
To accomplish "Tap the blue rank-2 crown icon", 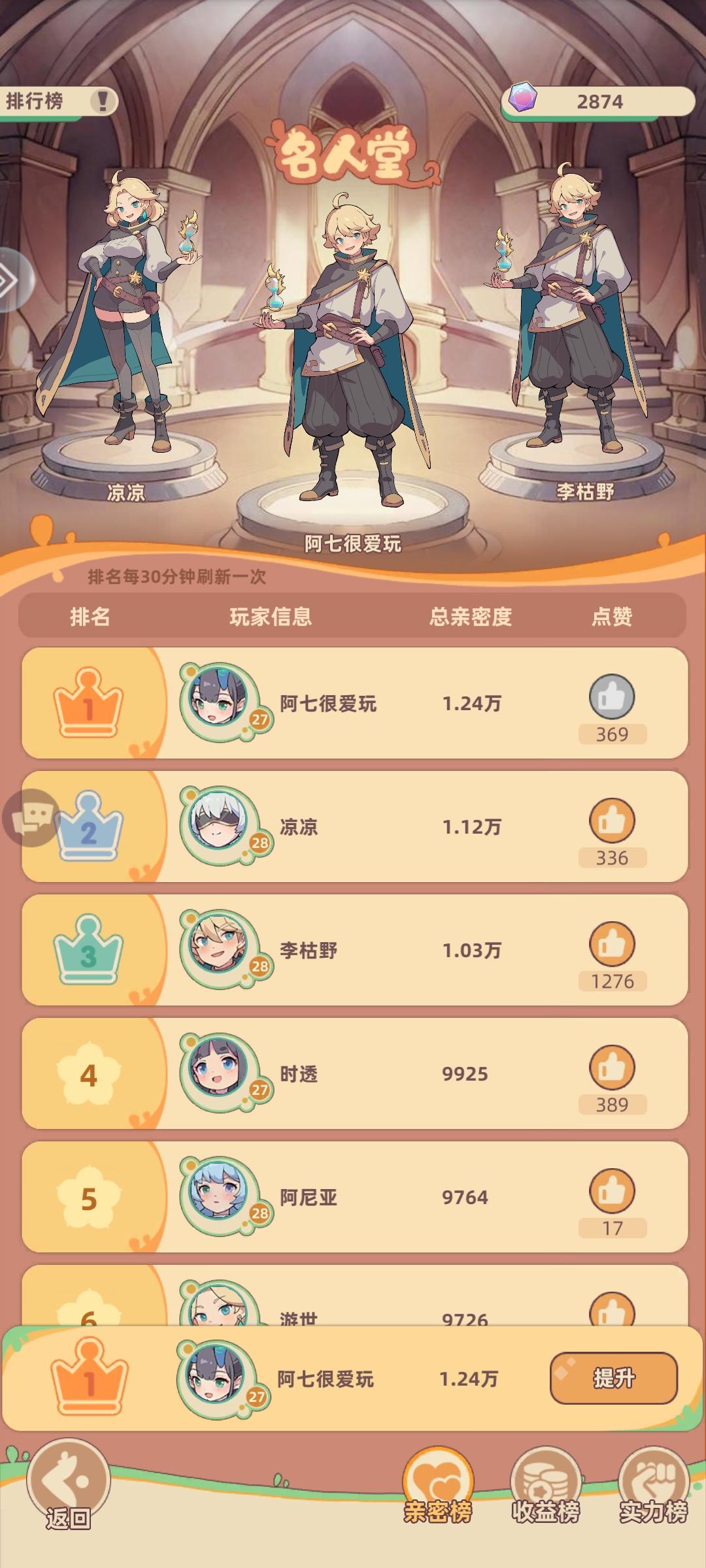I will click(x=91, y=826).
